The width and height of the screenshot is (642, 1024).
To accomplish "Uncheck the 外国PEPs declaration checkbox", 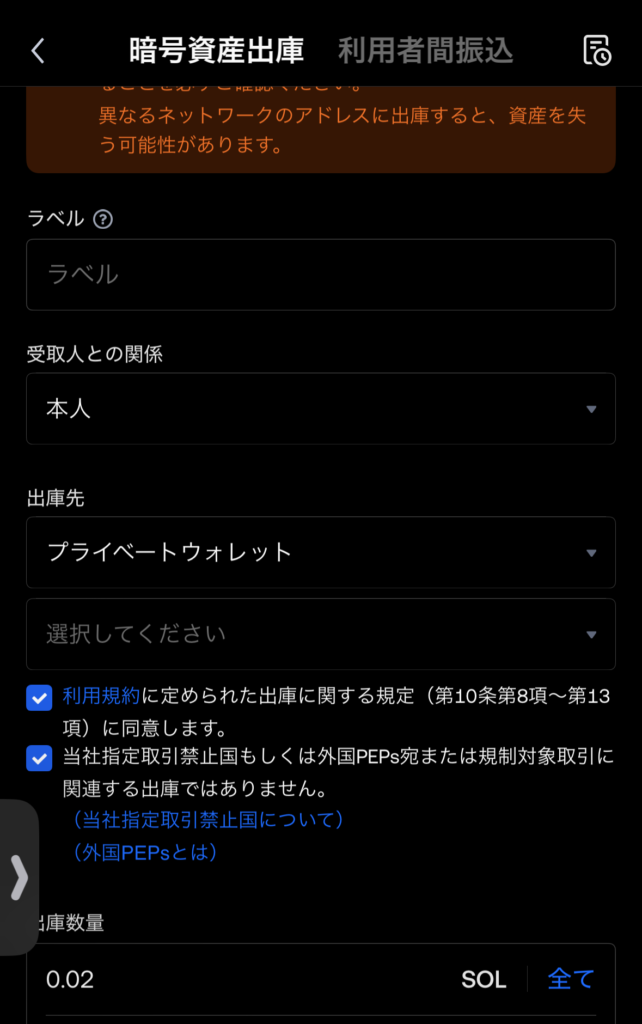I will [x=39, y=759].
